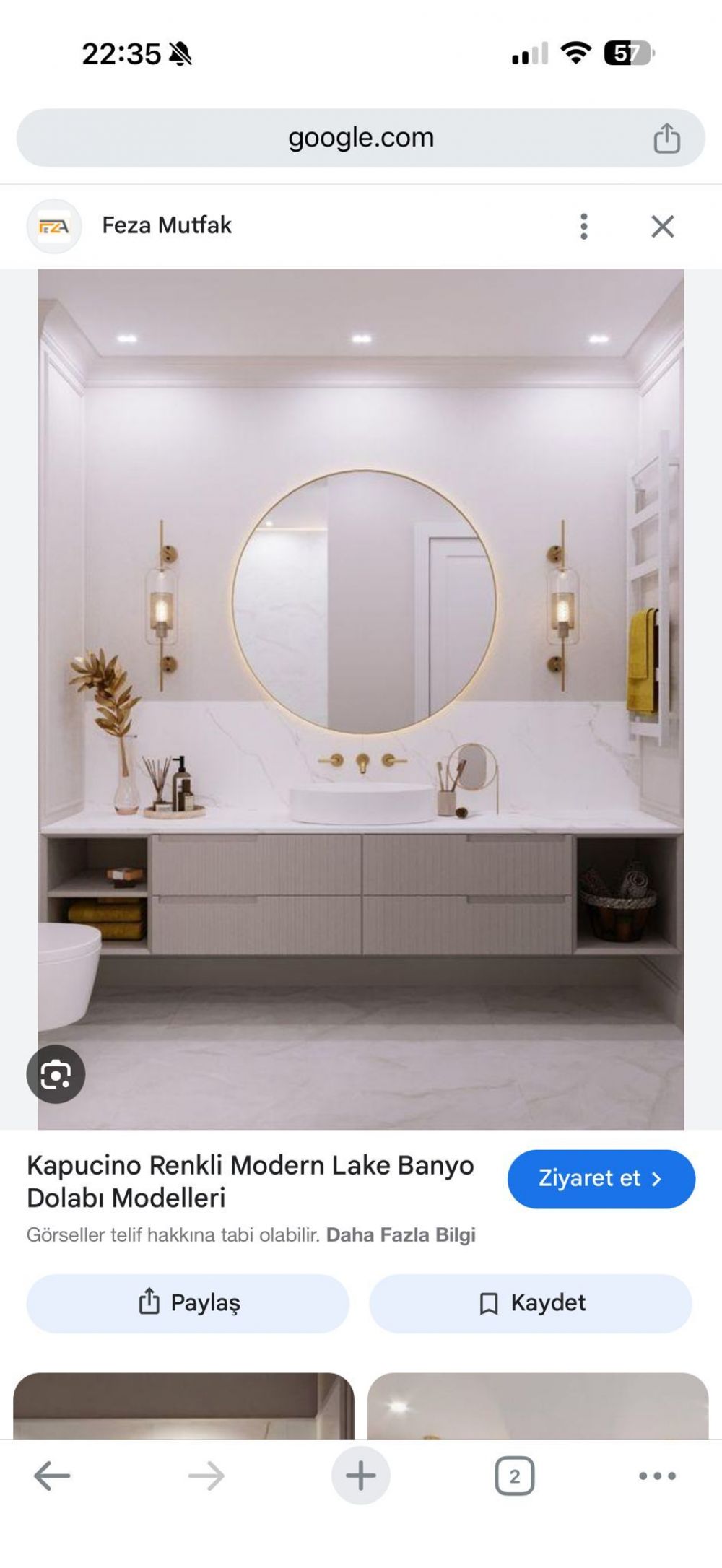
Task: Close the image preview
Action: click(662, 226)
